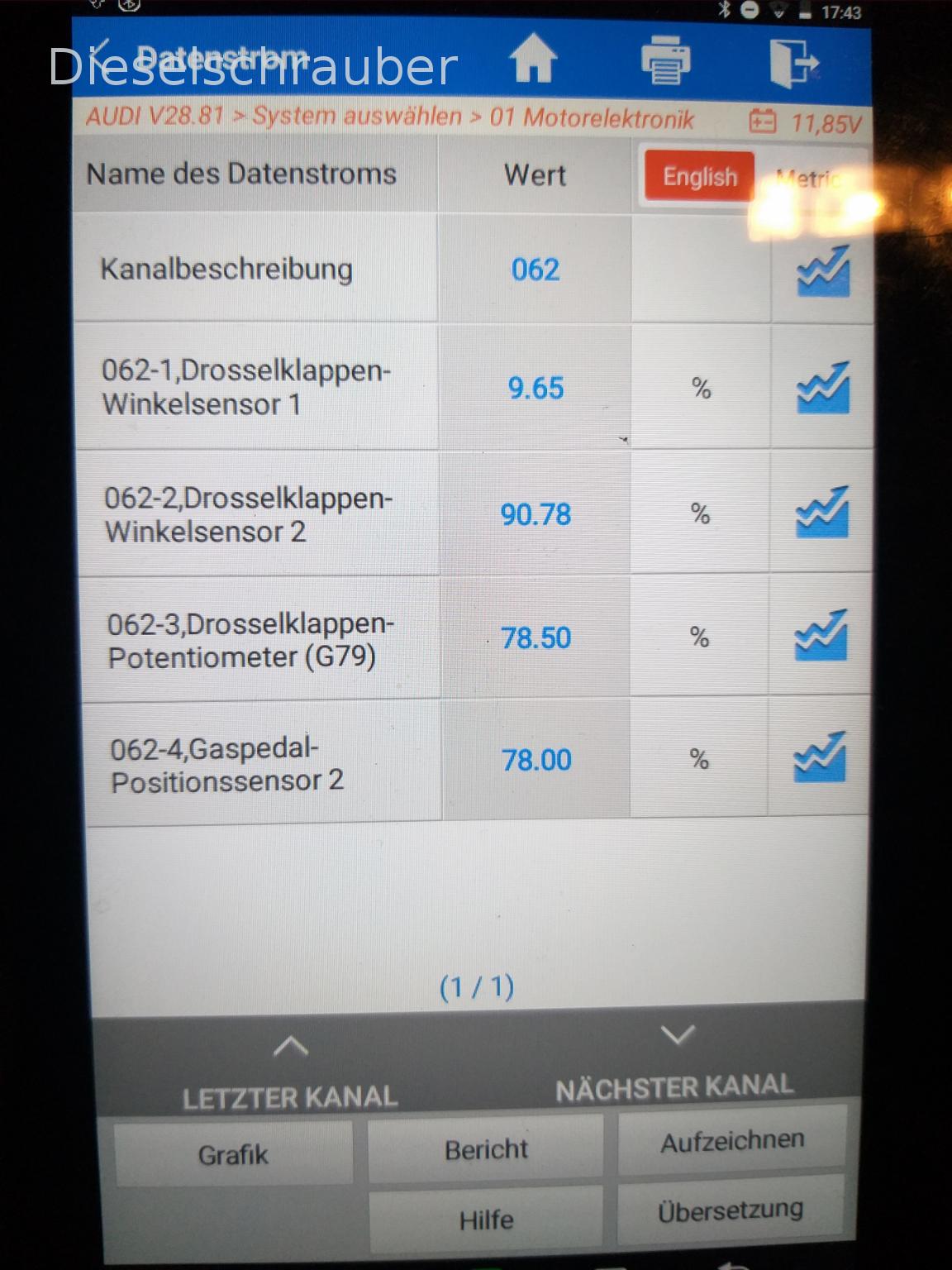Open the home icon
This screenshot has height=1270, width=952.
pyautogui.click(x=533, y=60)
